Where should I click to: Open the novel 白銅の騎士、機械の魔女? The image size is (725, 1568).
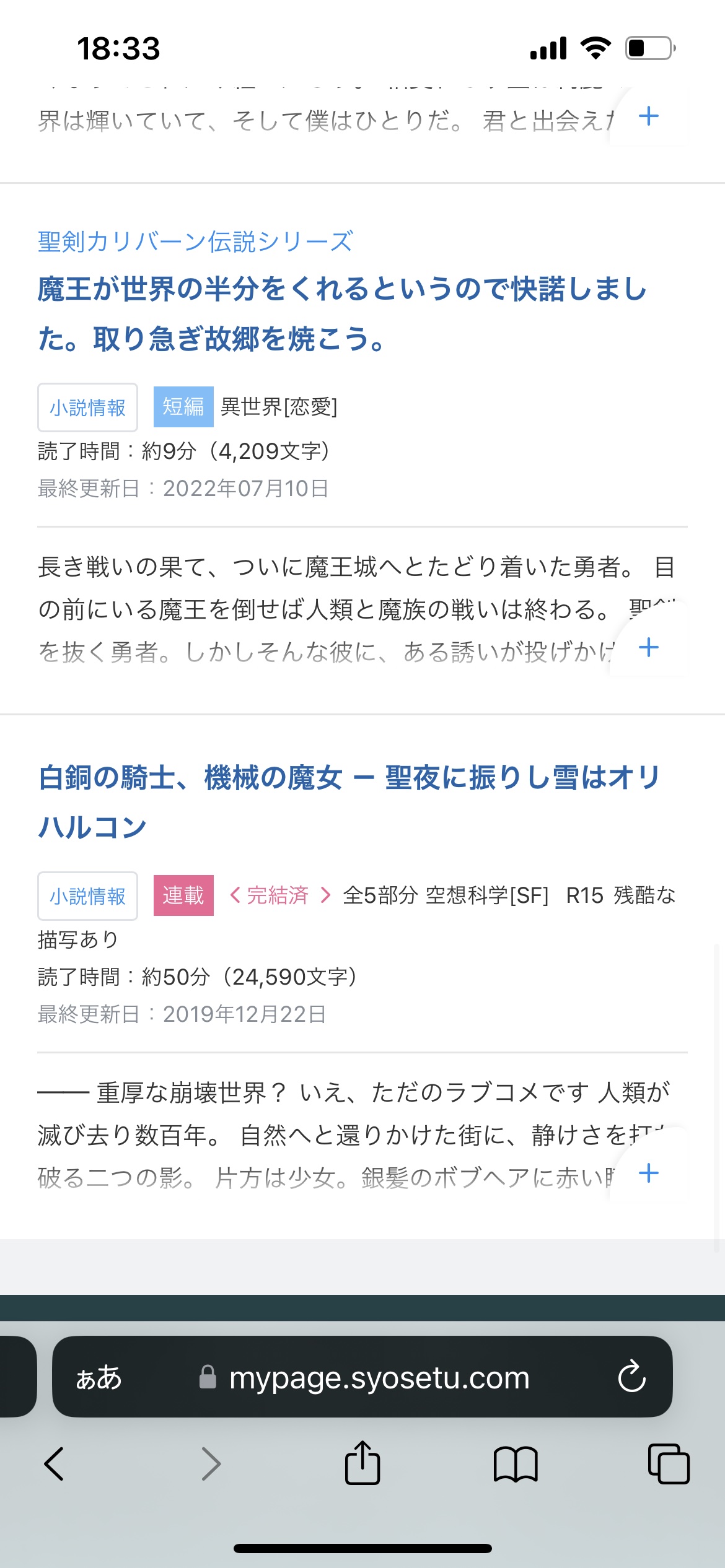click(349, 802)
